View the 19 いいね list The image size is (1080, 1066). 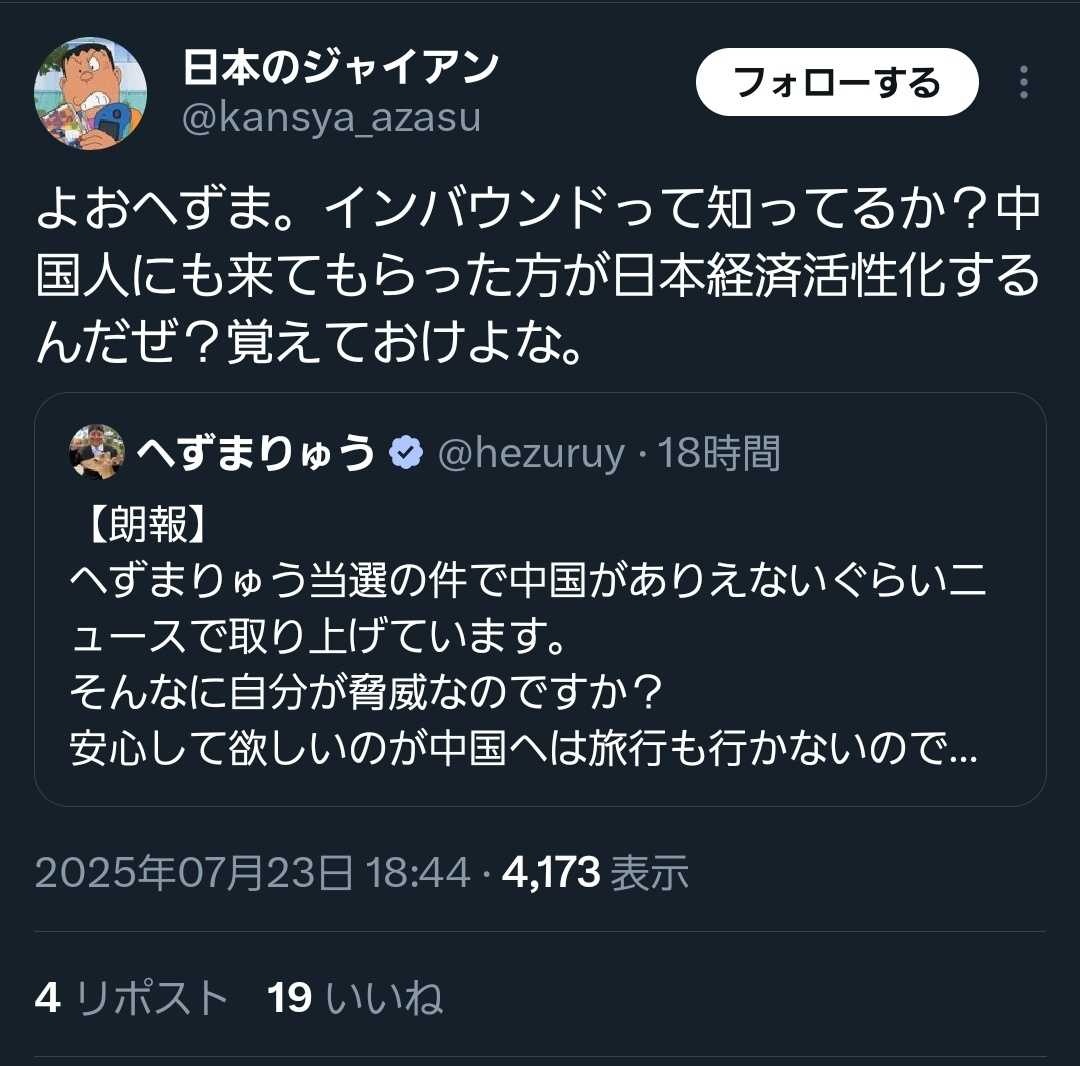355,997
